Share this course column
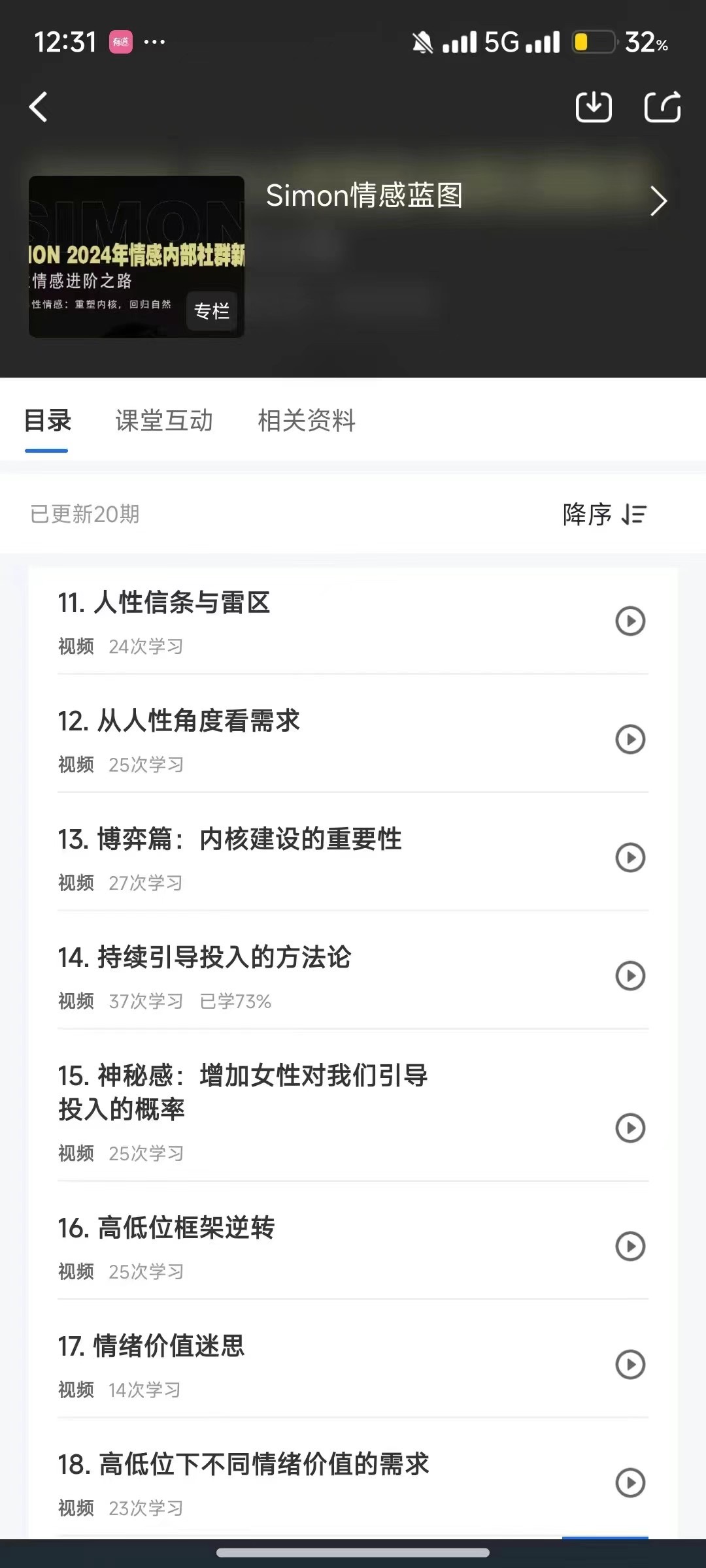Viewport: 706px width, 1568px height. click(662, 107)
